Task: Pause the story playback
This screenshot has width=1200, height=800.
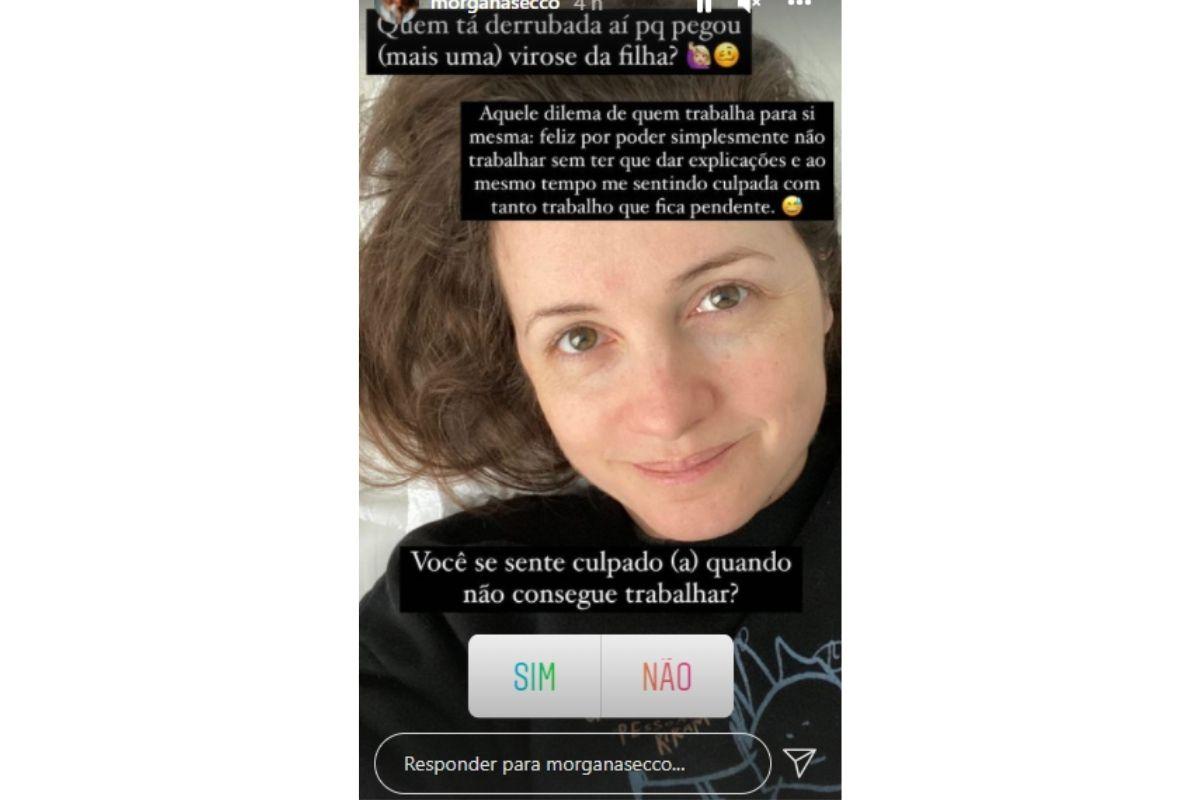Action: 704,4
